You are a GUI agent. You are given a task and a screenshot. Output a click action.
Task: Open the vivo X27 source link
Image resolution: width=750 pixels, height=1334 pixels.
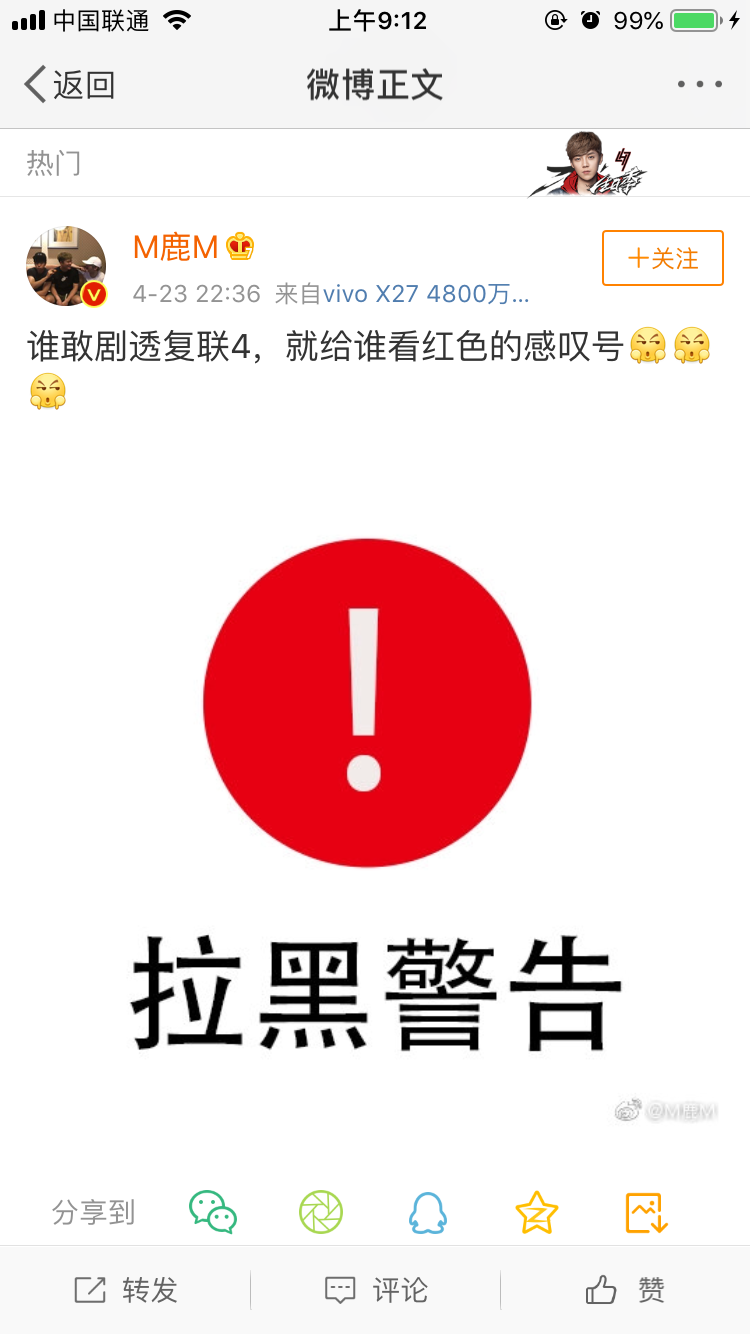[426, 294]
